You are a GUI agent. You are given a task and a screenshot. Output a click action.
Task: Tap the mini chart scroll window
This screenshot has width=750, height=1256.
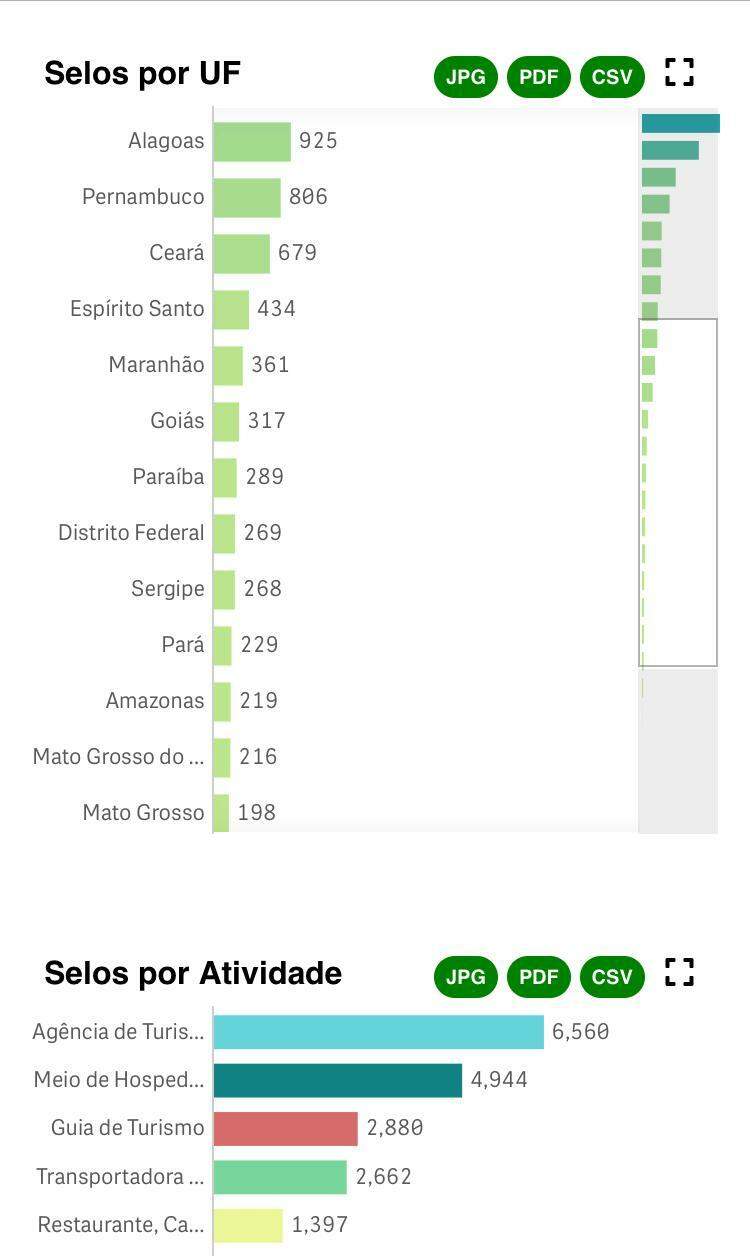coord(678,492)
